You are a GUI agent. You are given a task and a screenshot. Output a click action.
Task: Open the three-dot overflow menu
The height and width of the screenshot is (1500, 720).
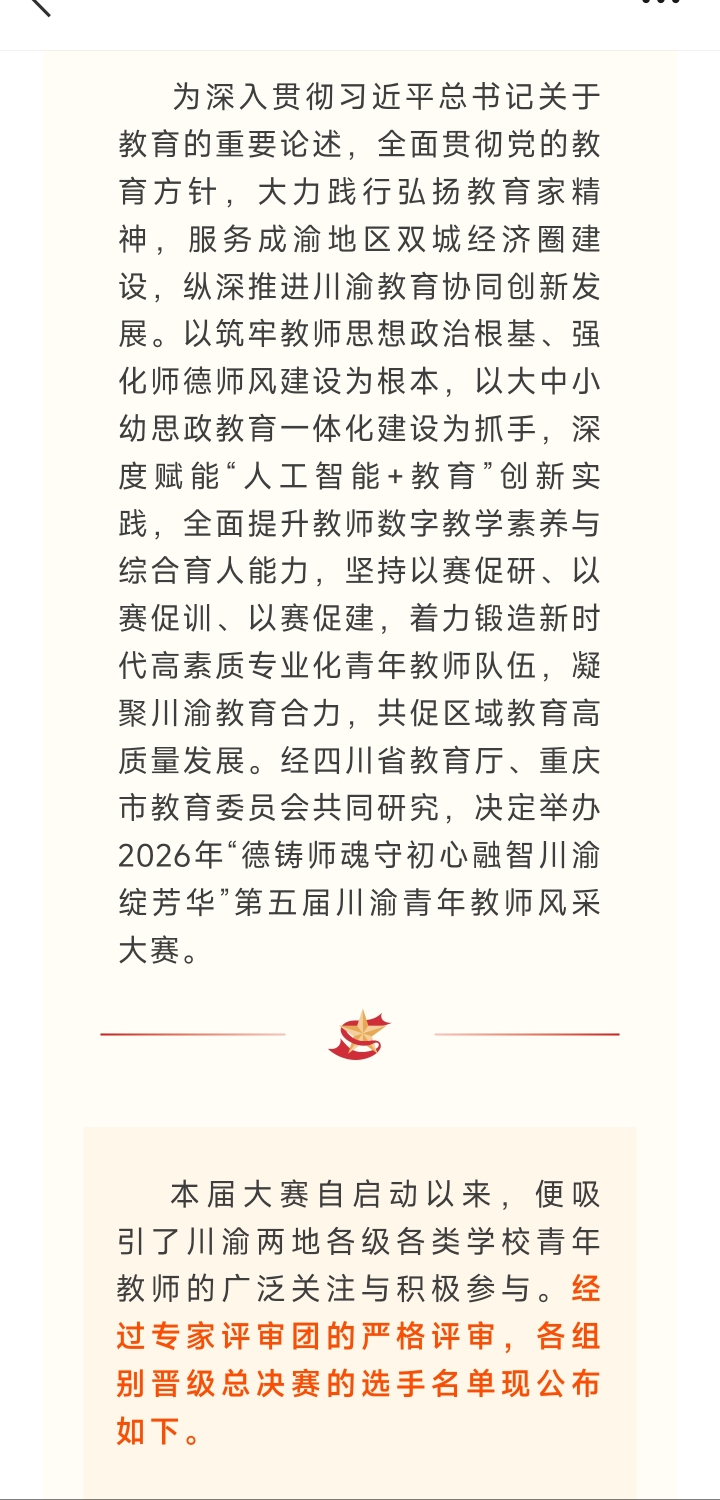pos(661,2)
